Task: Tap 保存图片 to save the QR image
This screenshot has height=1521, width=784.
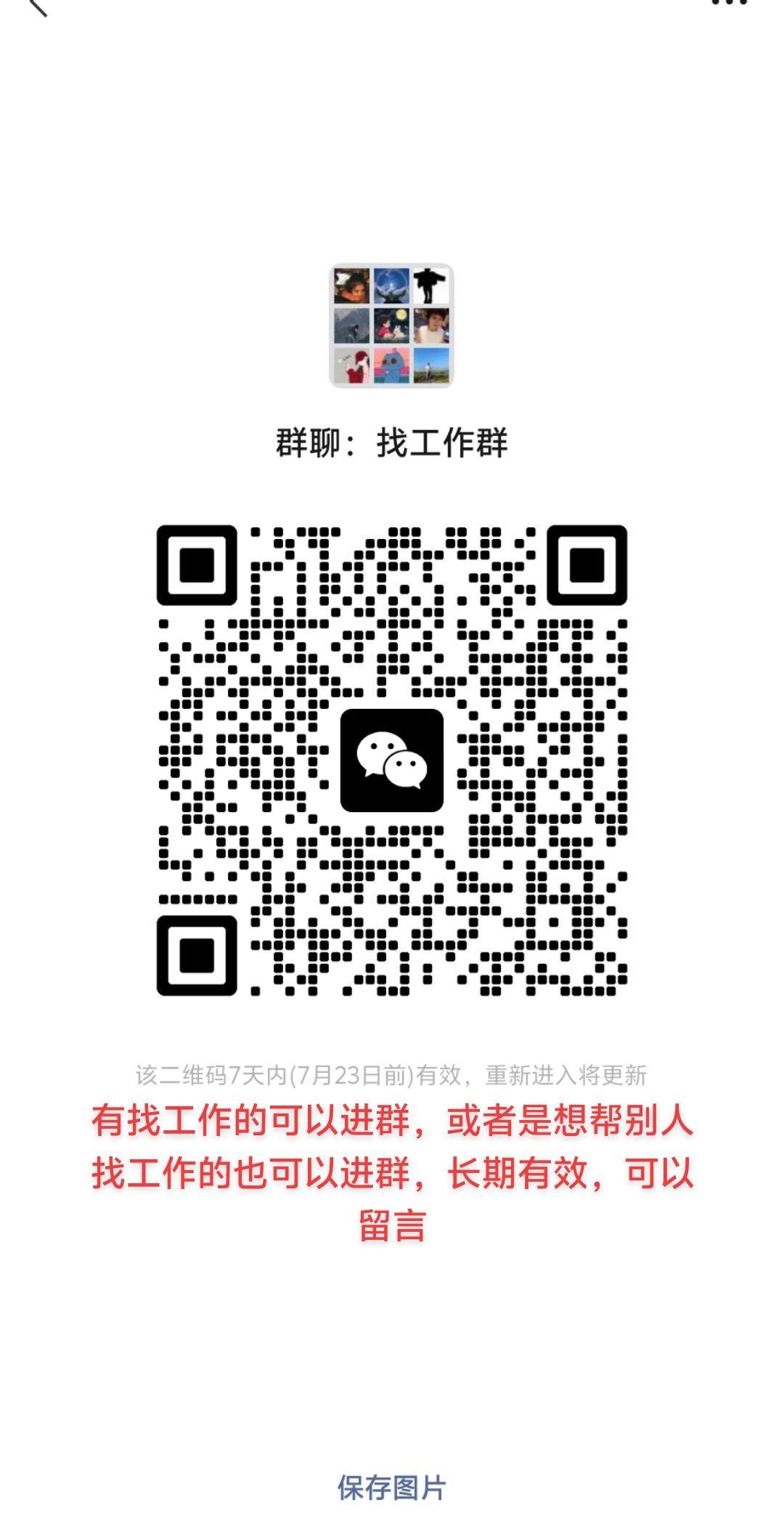Action: point(391,1487)
